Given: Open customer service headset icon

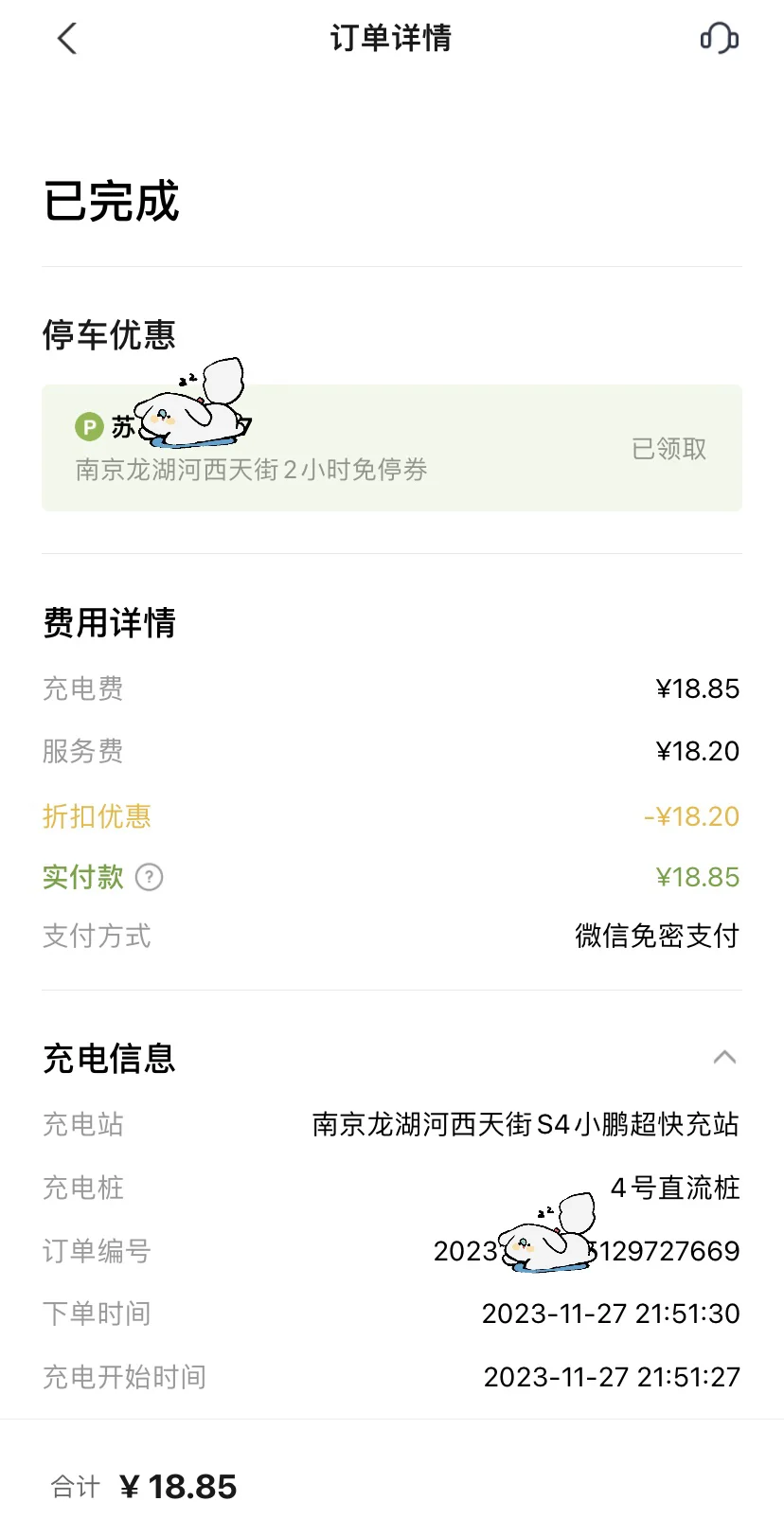Looking at the screenshot, I should click(x=719, y=38).
